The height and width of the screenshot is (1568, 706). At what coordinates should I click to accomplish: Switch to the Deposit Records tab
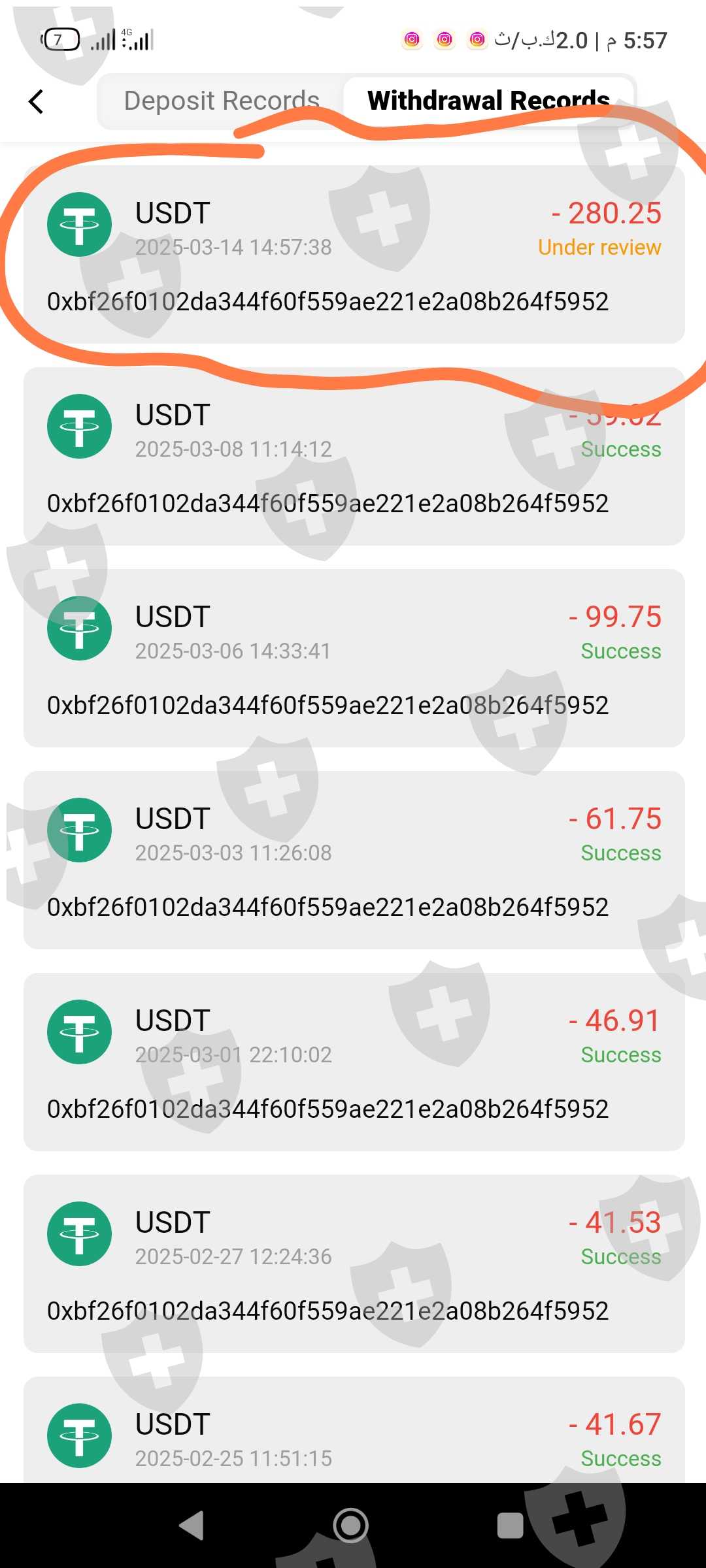tap(222, 101)
